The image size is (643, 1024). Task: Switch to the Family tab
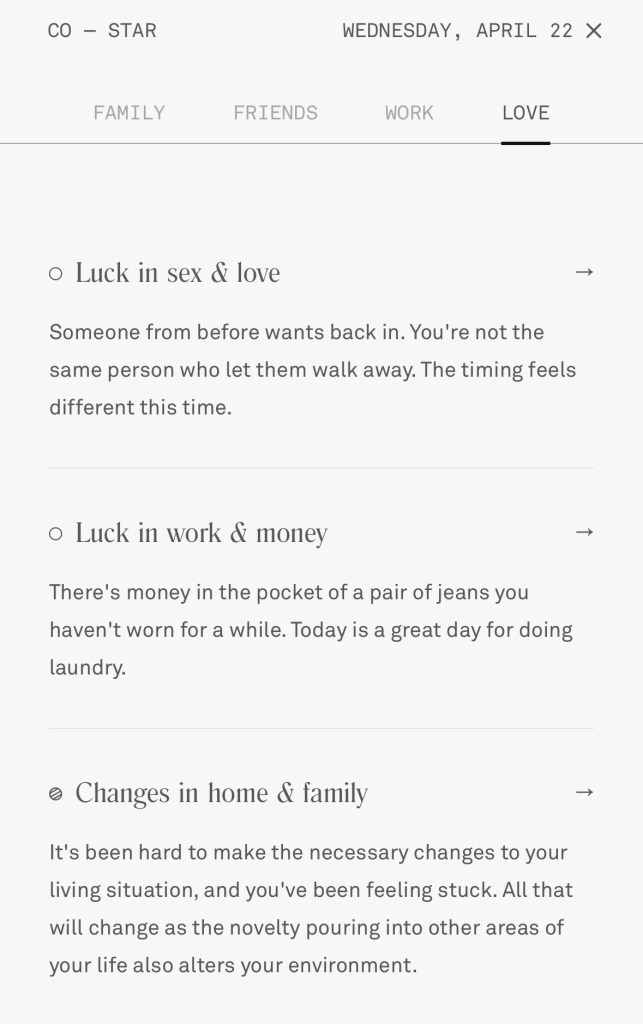(129, 113)
